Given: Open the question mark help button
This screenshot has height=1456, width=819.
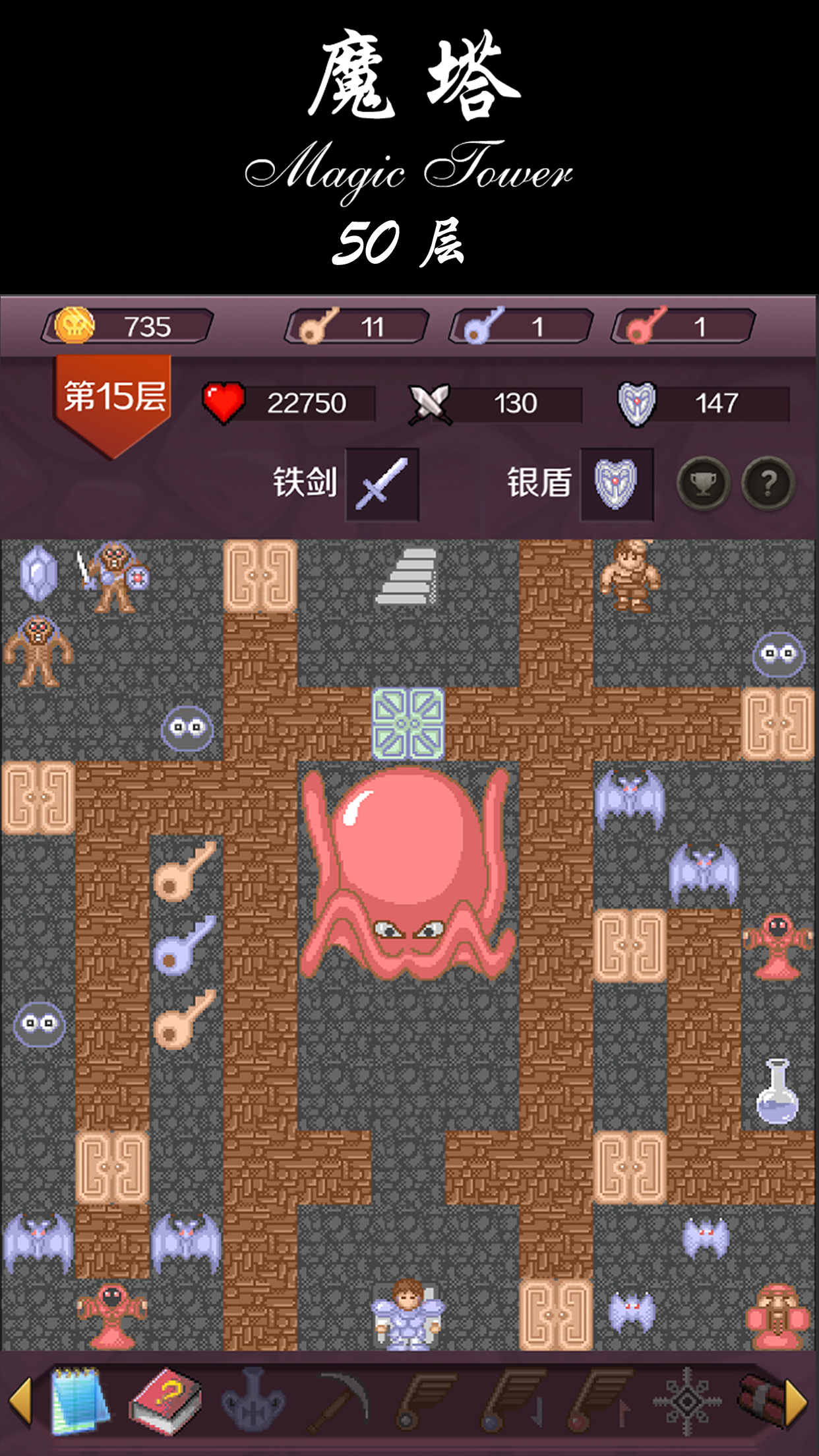Looking at the screenshot, I should 768,484.
